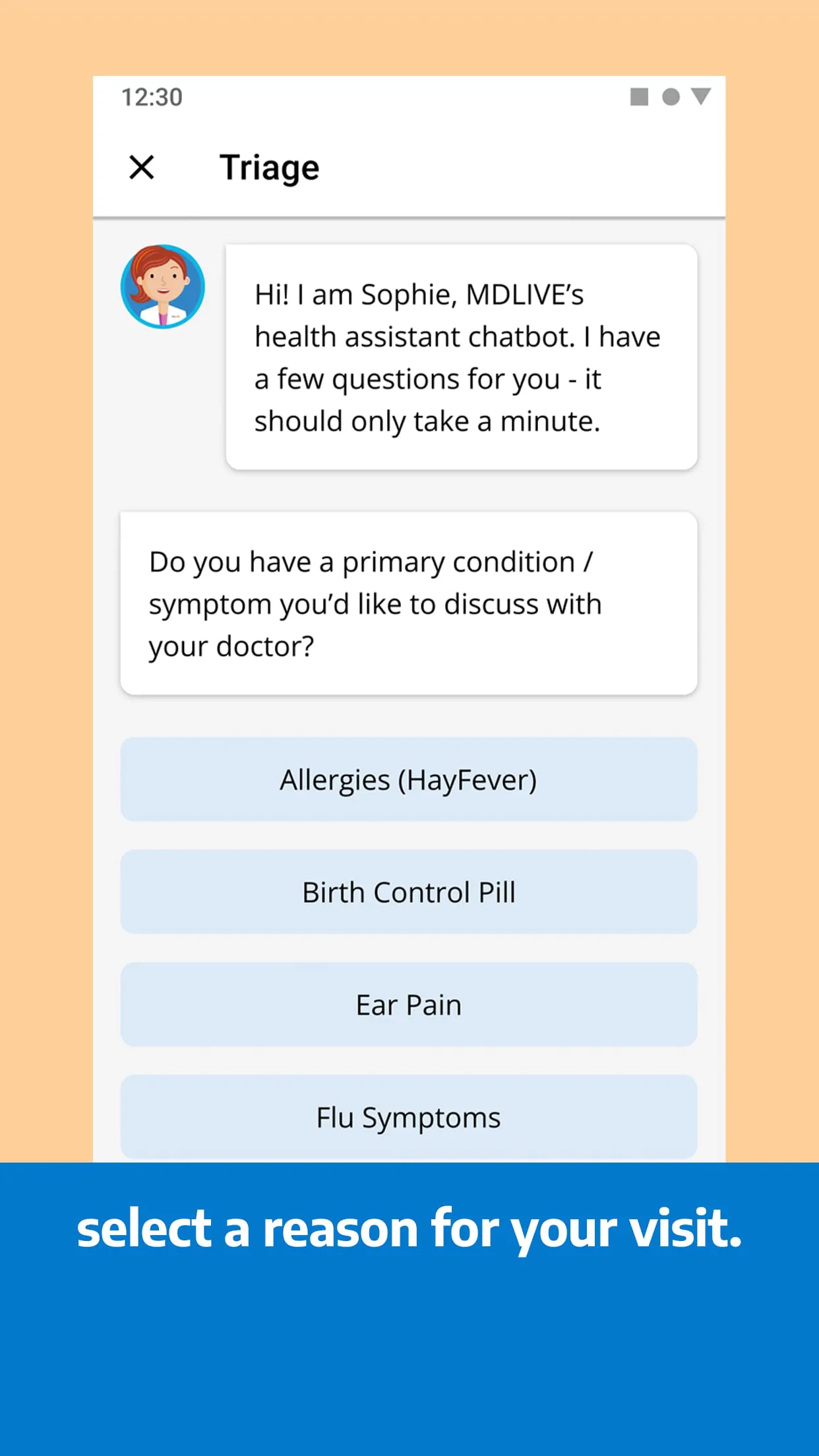Select the Allergies (HayFever) option
Viewport: 819px width, 1456px height.
(x=409, y=780)
